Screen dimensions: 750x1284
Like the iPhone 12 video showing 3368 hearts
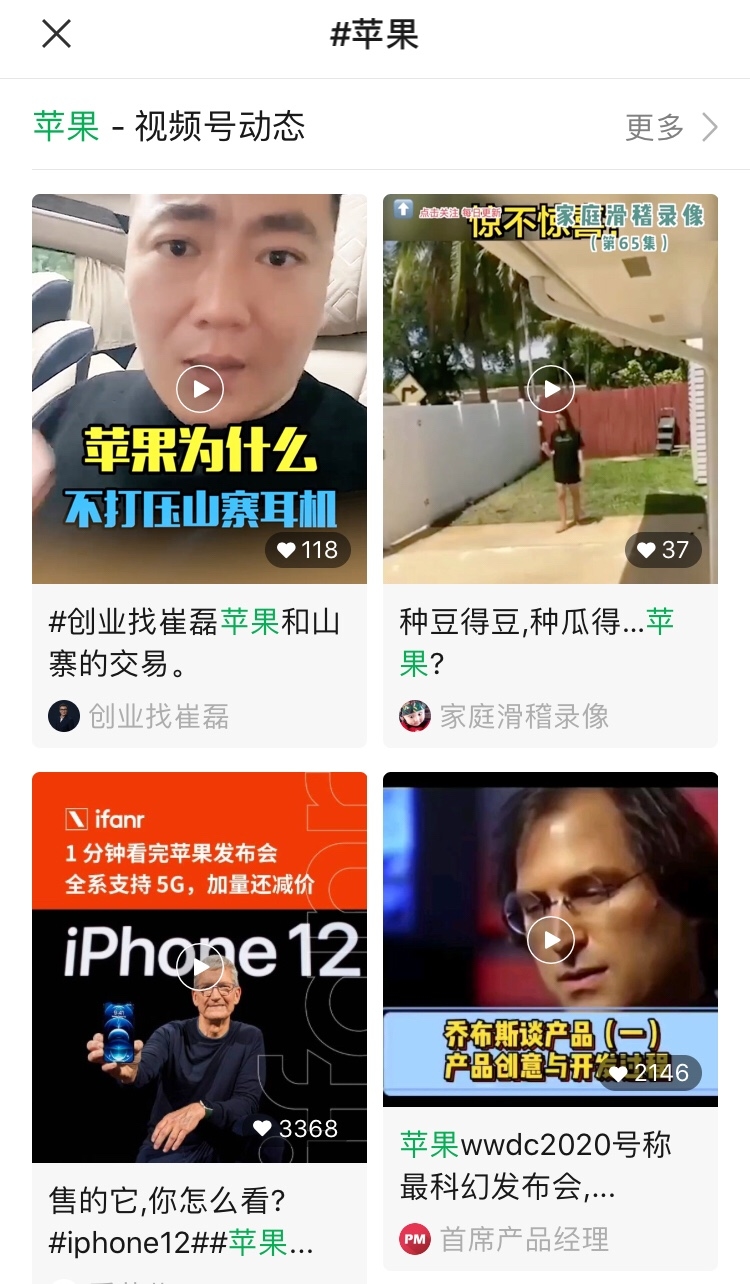coord(297,1128)
